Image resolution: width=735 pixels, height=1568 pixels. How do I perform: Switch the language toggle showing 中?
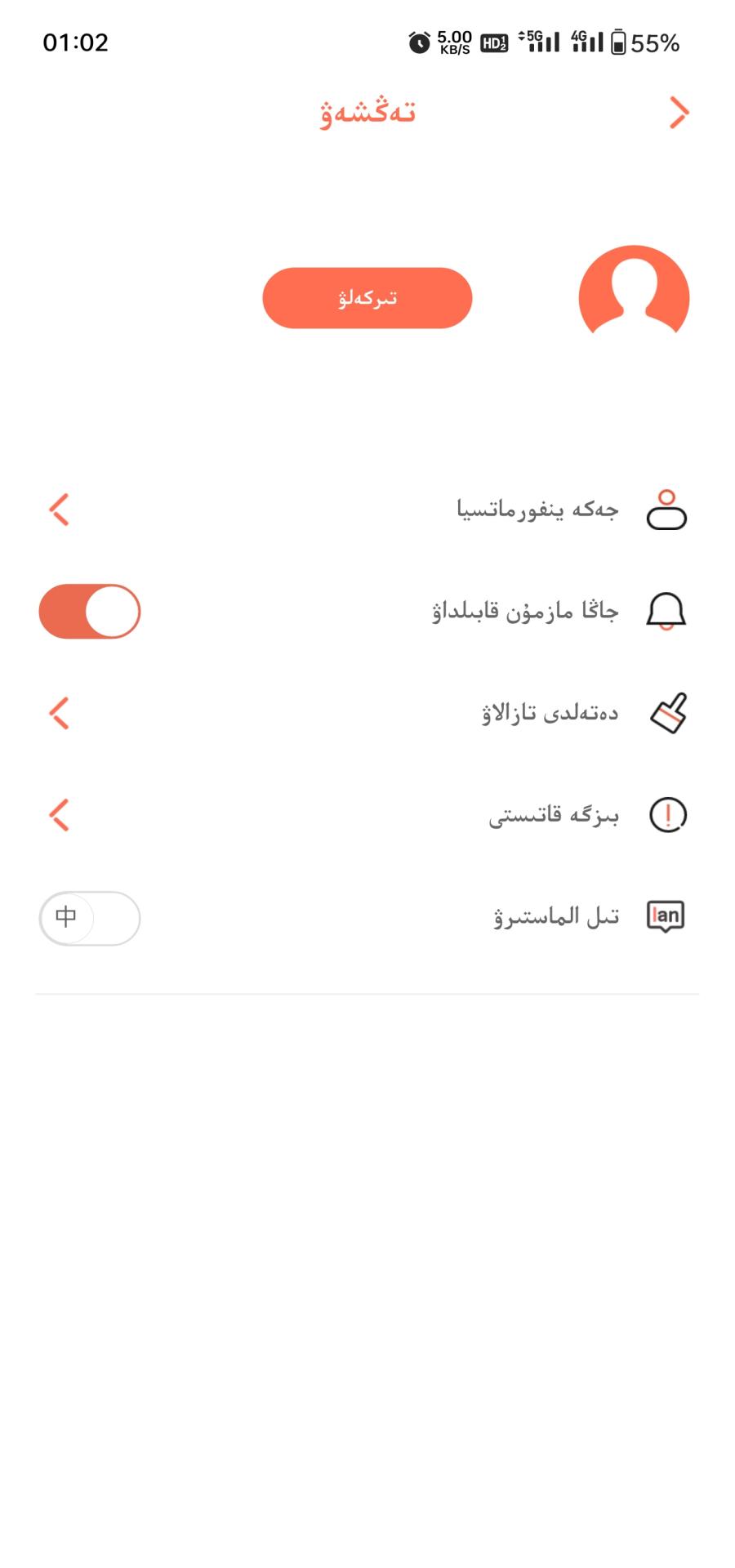pos(90,918)
